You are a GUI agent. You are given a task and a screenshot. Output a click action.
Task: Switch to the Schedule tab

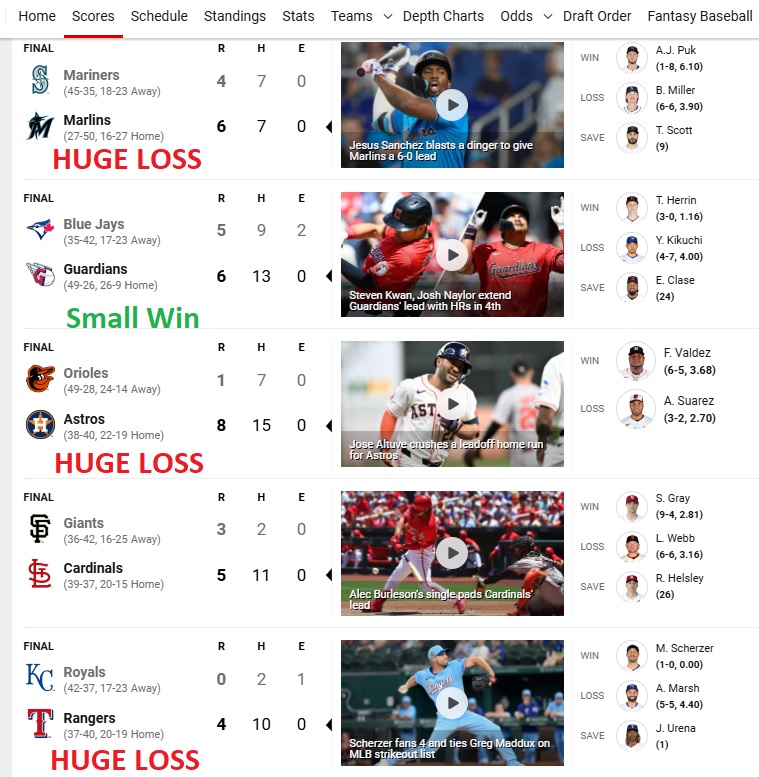[159, 16]
